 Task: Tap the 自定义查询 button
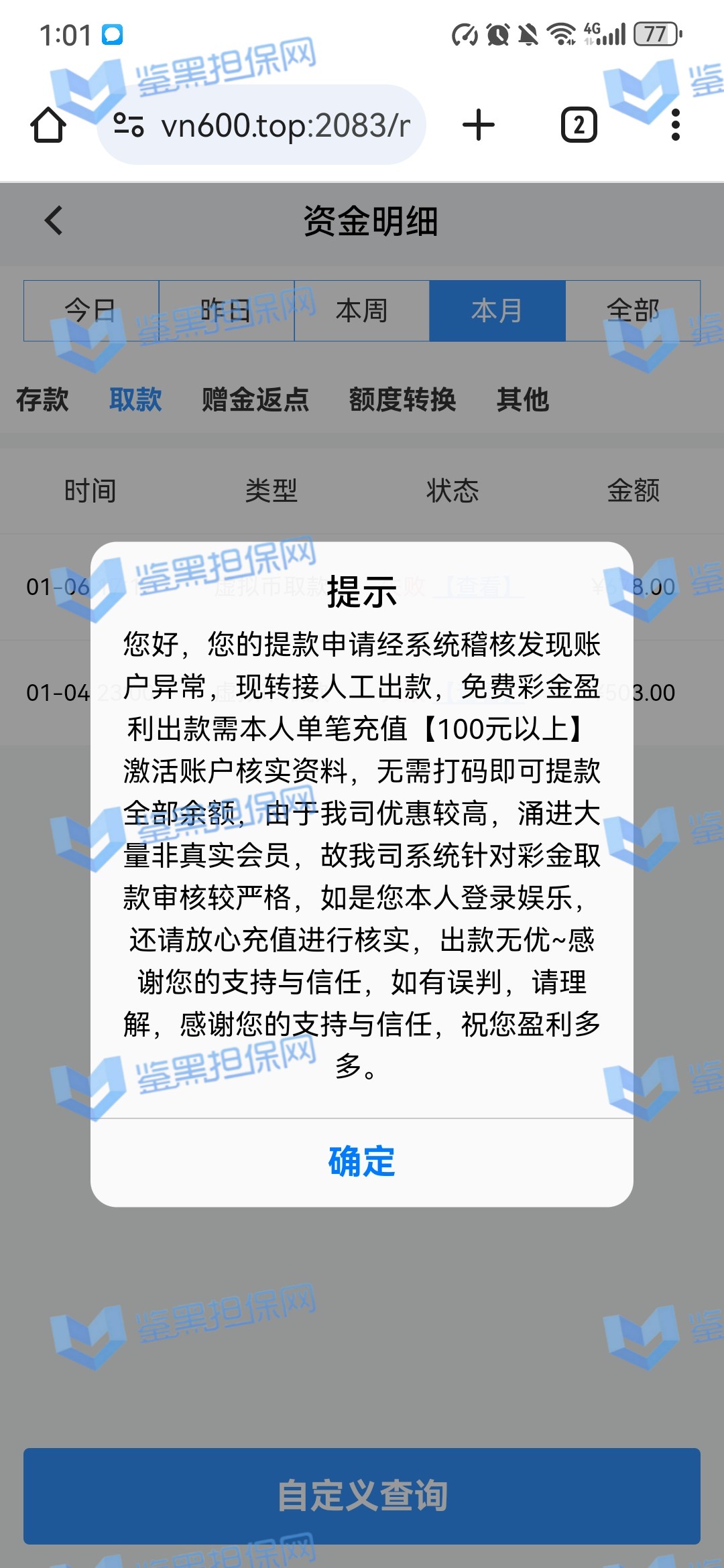362,1496
